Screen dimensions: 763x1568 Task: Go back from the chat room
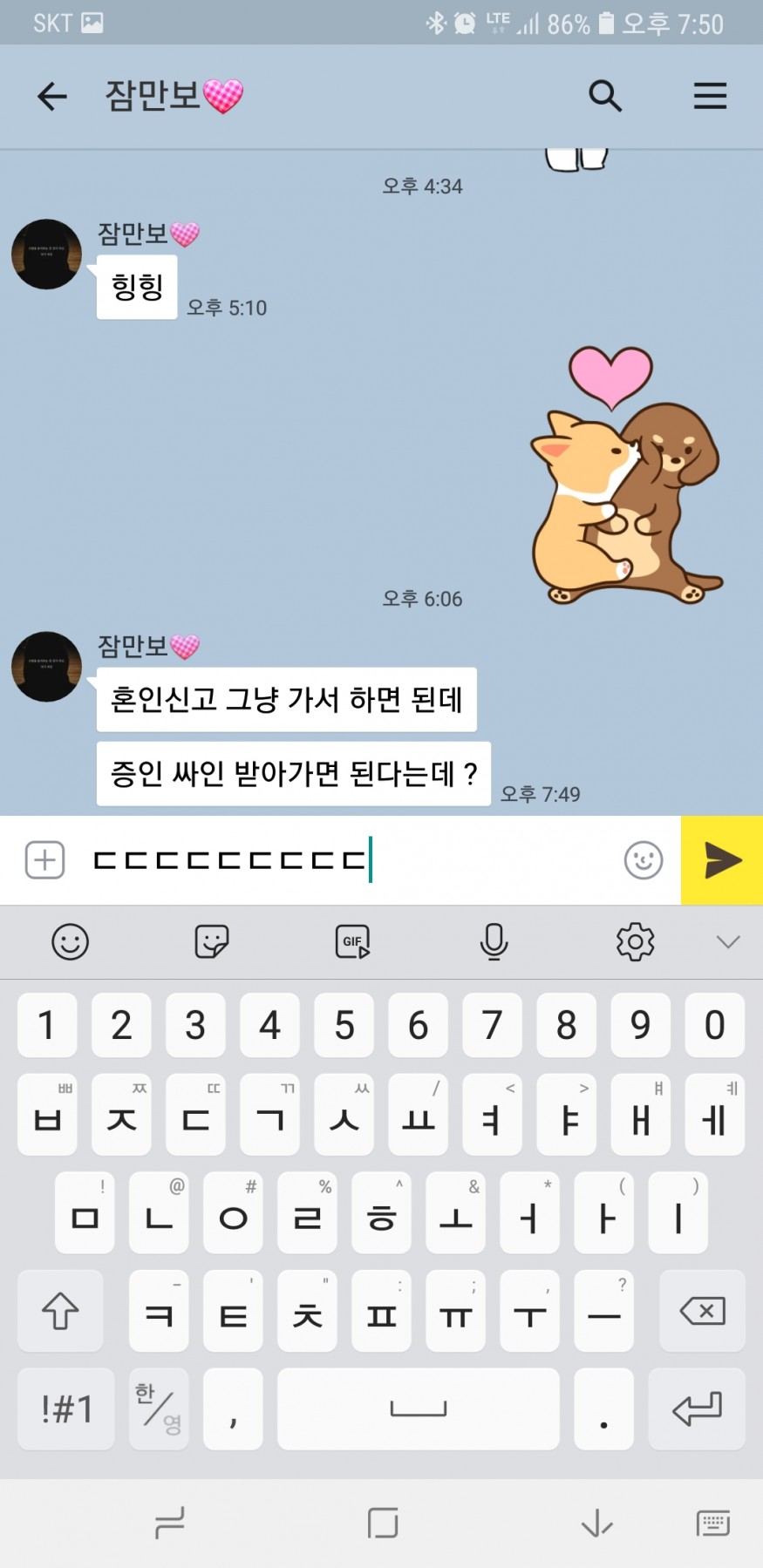coord(52,96)
